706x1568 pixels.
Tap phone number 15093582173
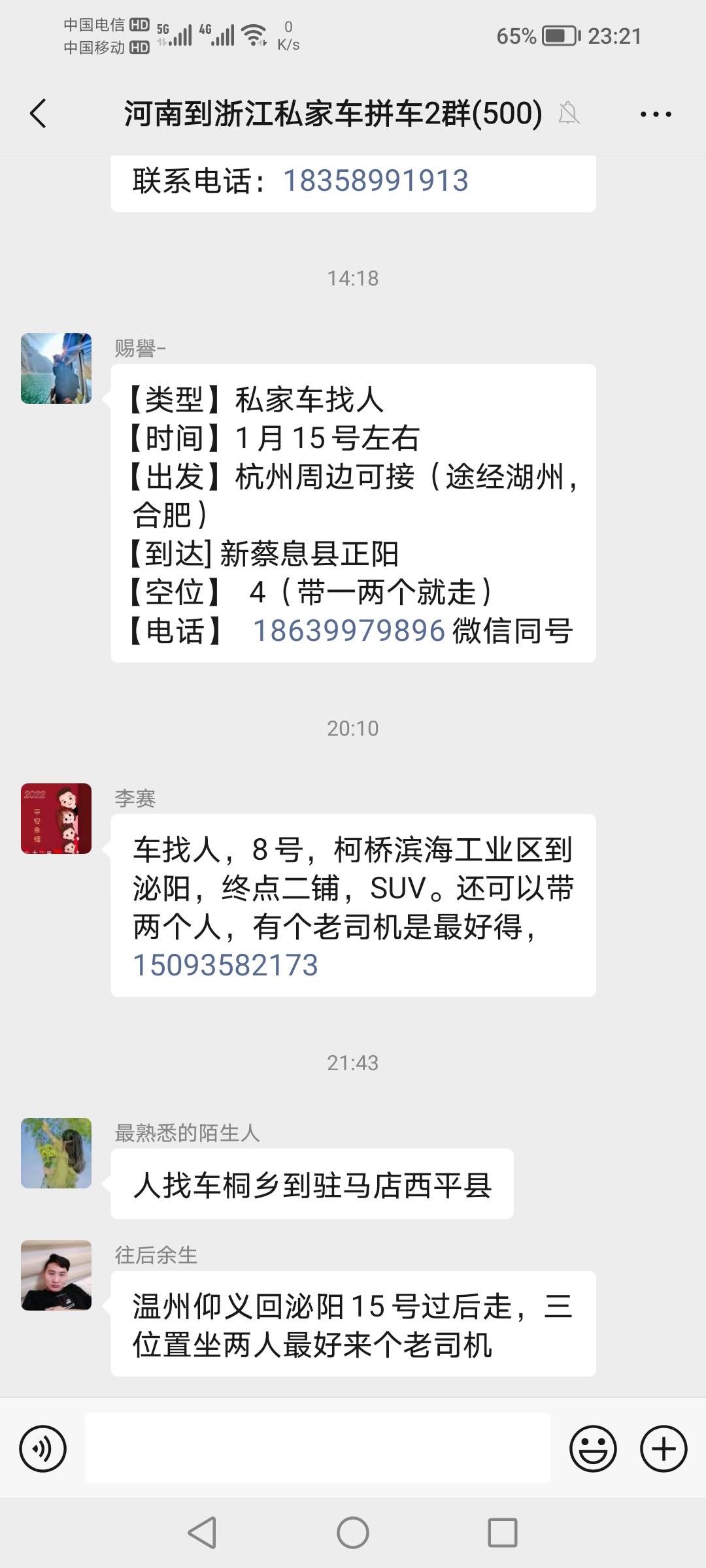pos(226,966)
